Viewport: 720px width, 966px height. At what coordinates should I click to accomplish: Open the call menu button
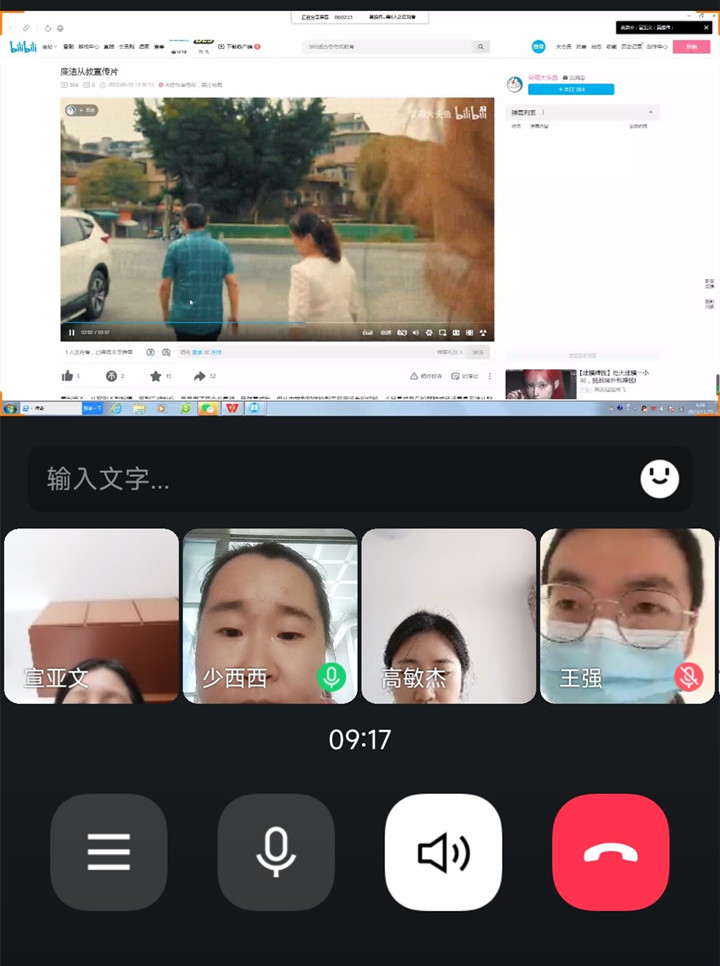tap(108, 852)
